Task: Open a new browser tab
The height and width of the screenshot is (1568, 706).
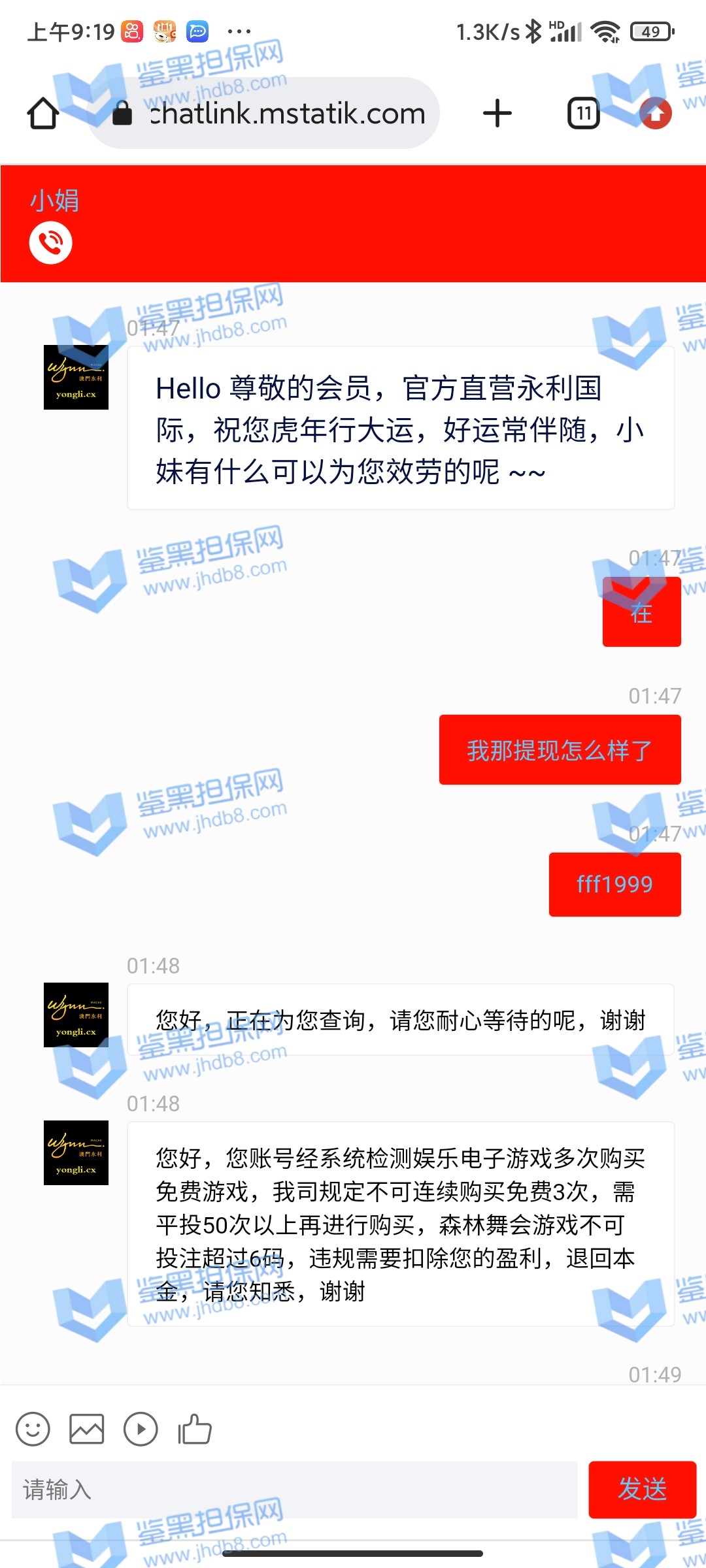Action: click(497, 114)
